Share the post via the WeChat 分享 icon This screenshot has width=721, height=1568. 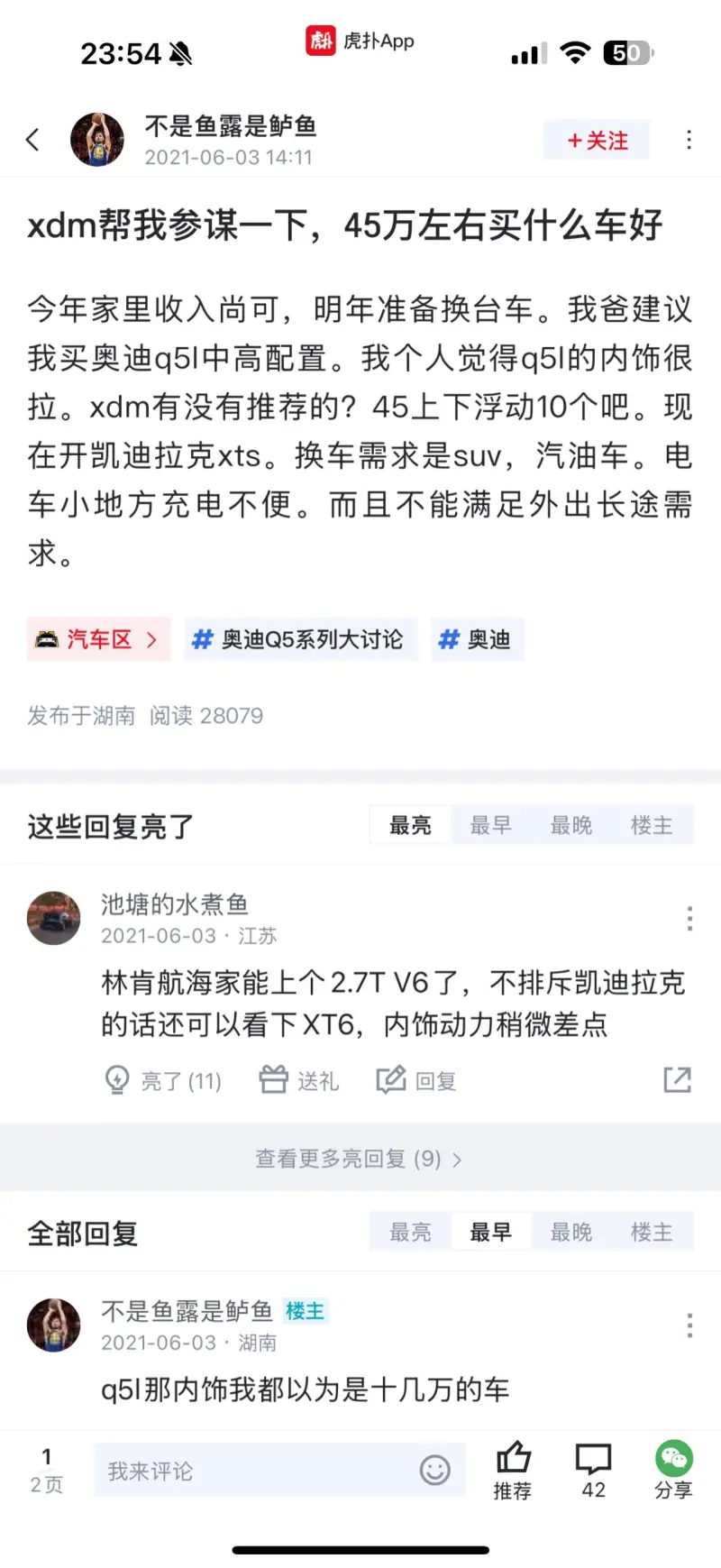coord(673,1471)
